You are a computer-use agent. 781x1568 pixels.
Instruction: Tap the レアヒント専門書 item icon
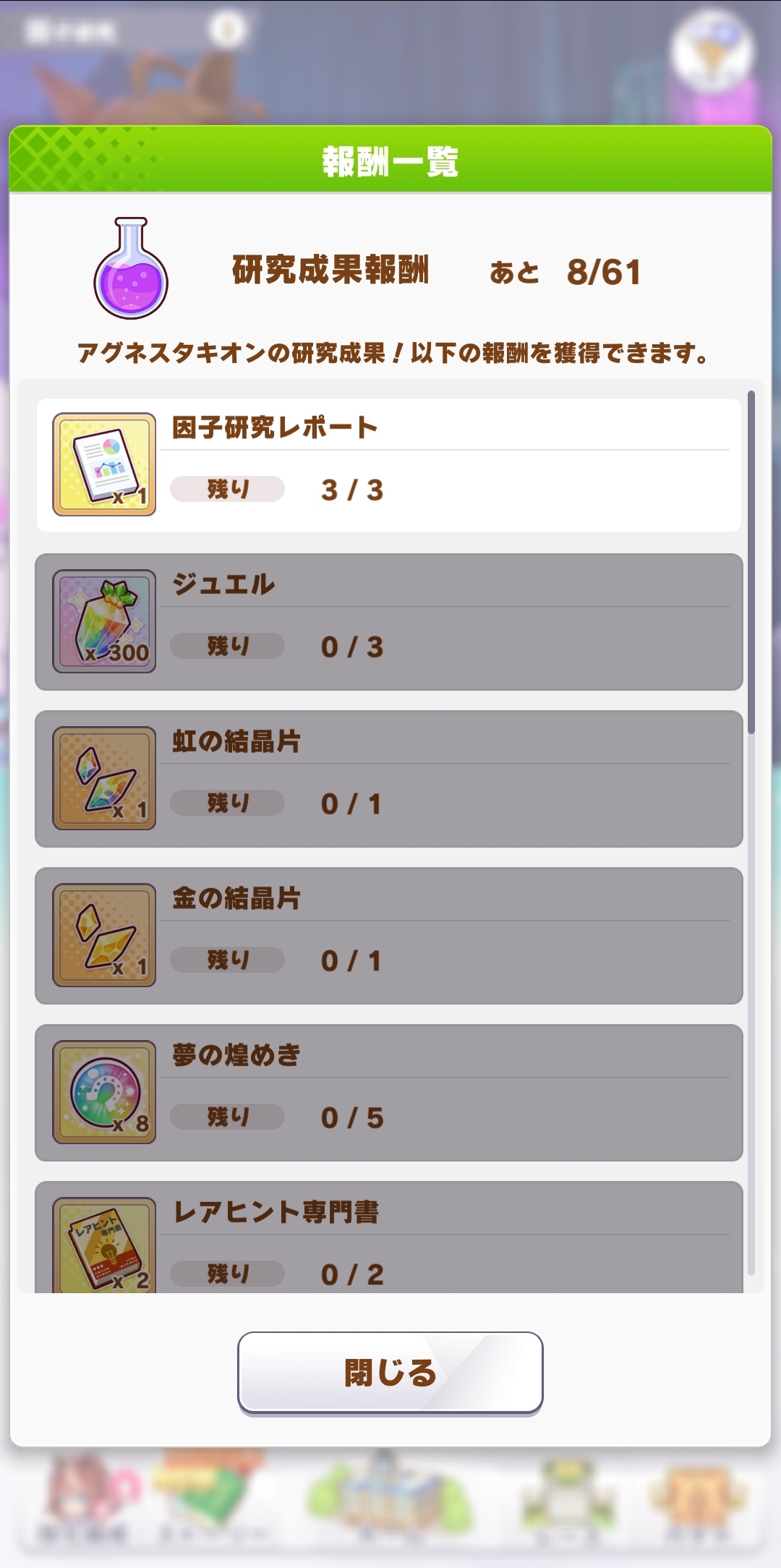click(104, 1245)
